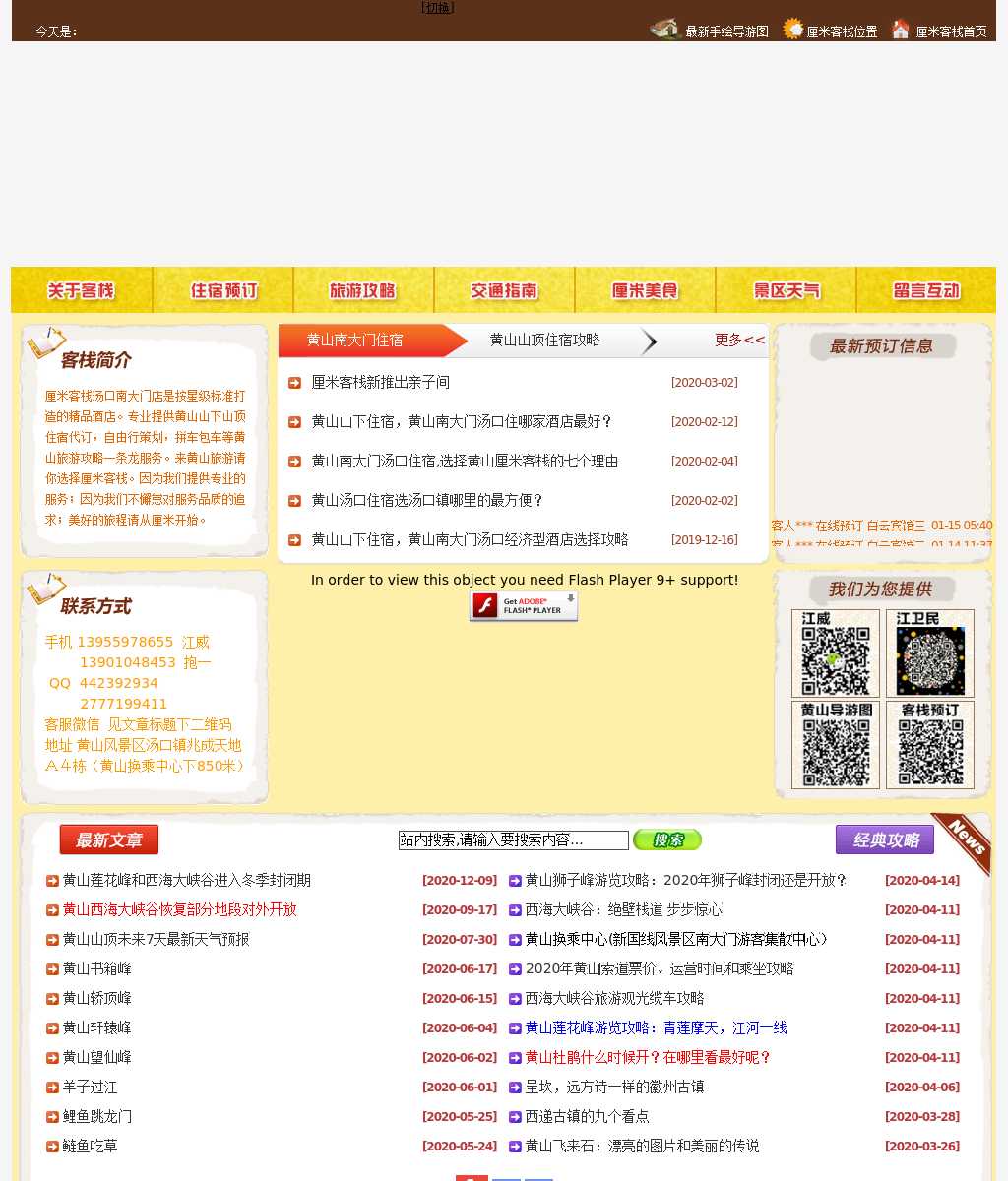Select the 交通指南 menu item
This screenshot has width=1008, height=1181.
click(x=504, y=290)
